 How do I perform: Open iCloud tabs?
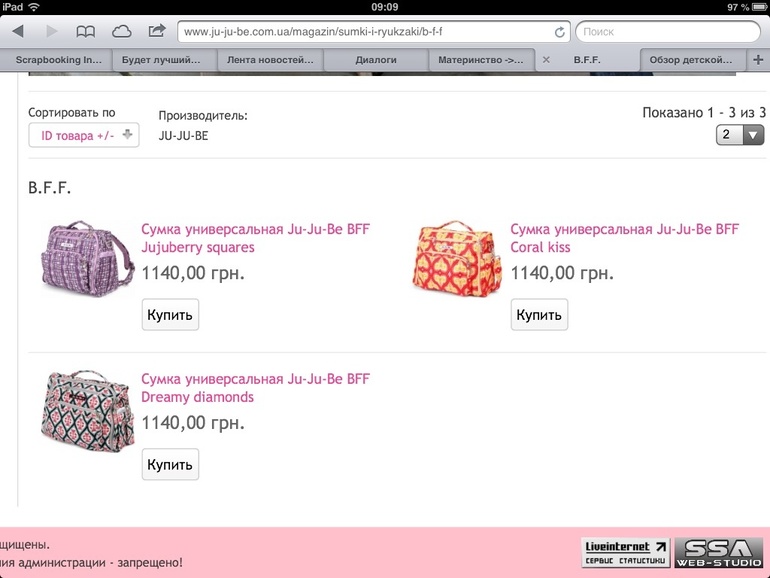[x=121, y=32]
